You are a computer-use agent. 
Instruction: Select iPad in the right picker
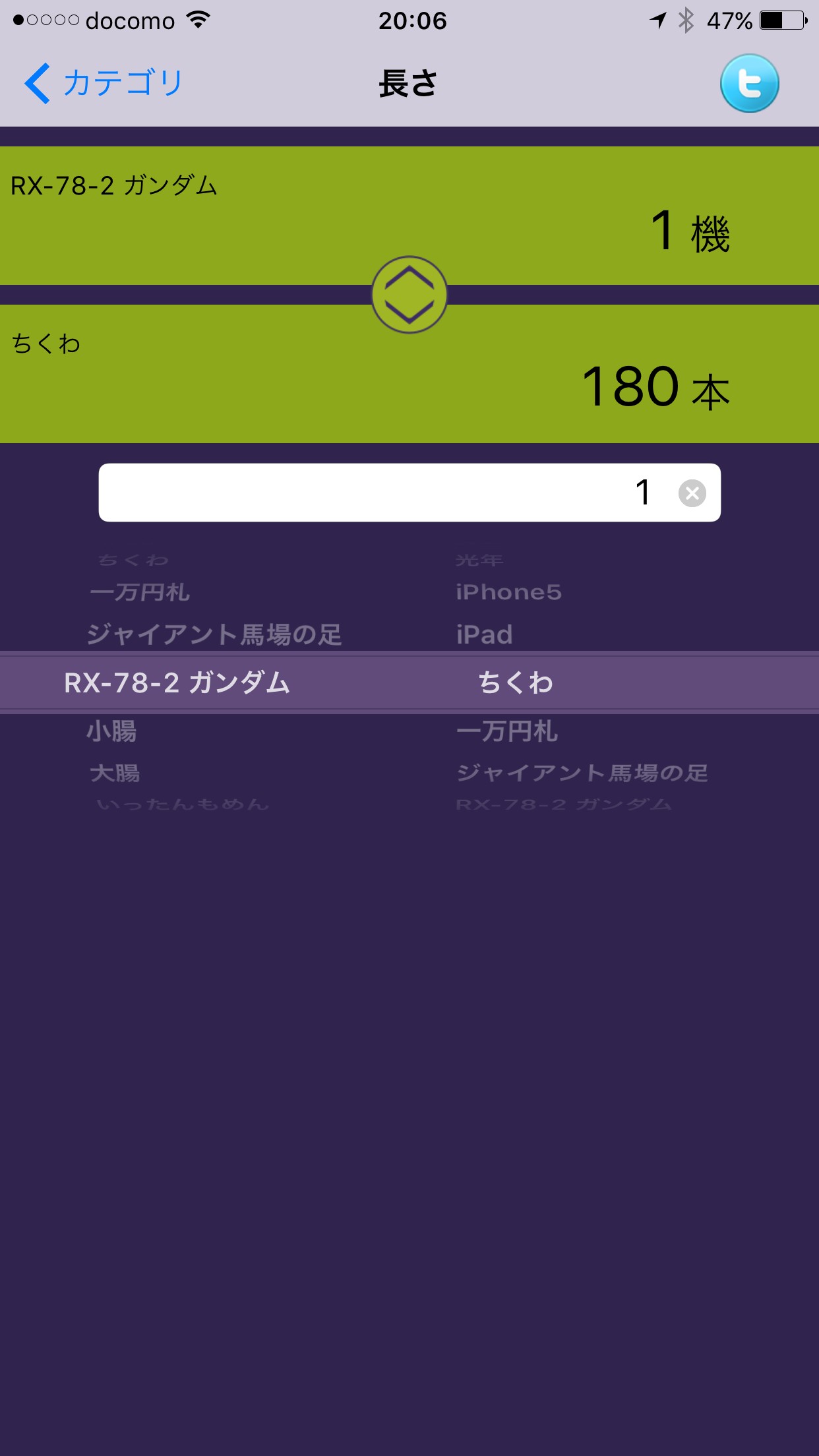pos(485,634)
